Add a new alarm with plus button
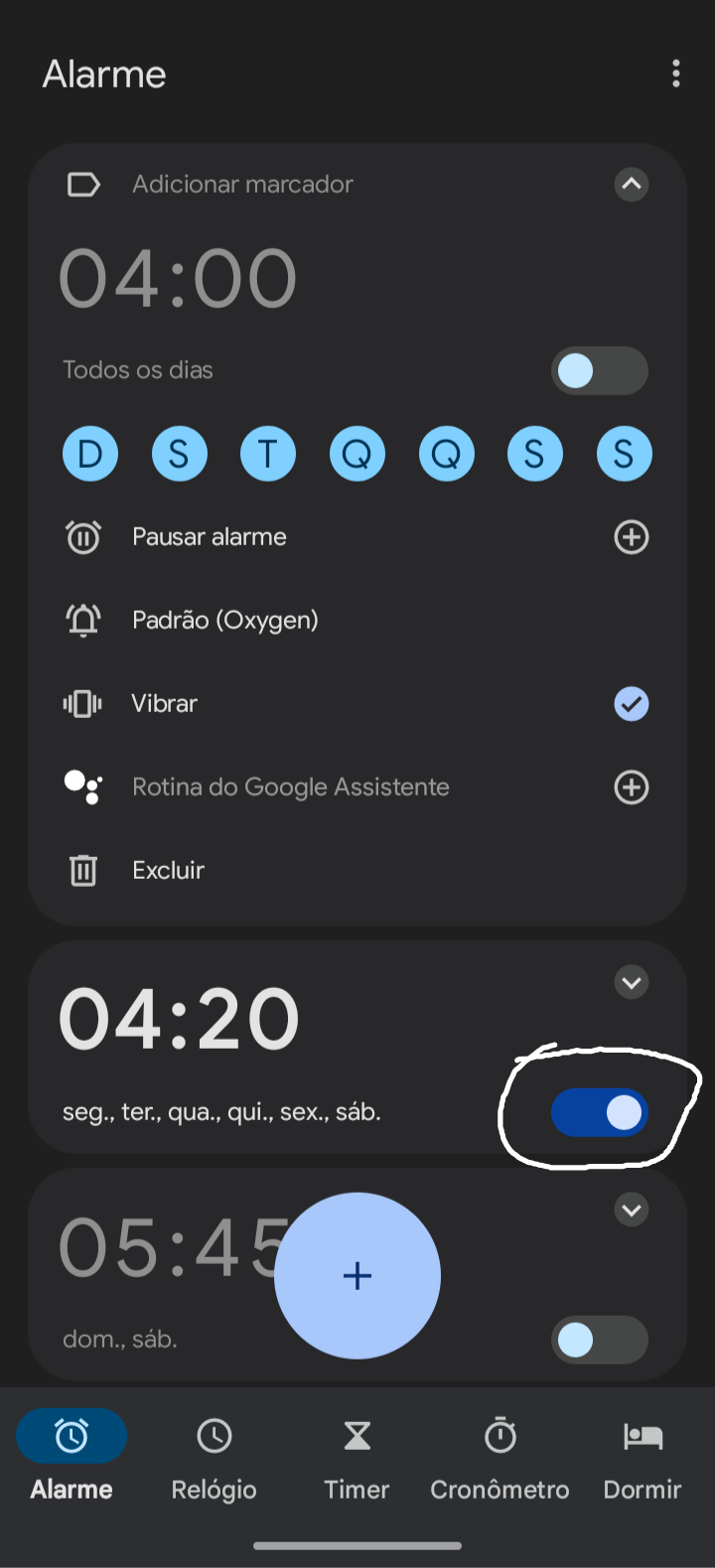Image resolution: width=715 pixels, height=1568 pixels. (x=357, y=1276)
